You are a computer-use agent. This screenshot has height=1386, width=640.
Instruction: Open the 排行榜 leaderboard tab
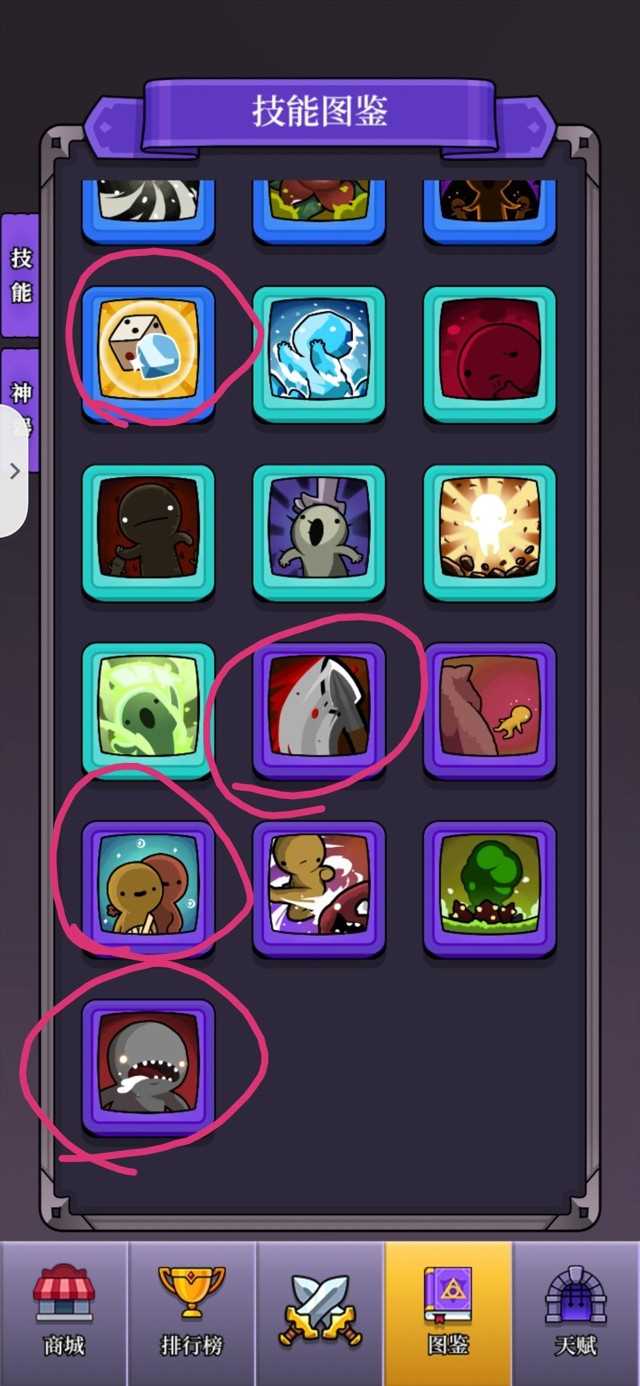click(x=192, y=1312)
